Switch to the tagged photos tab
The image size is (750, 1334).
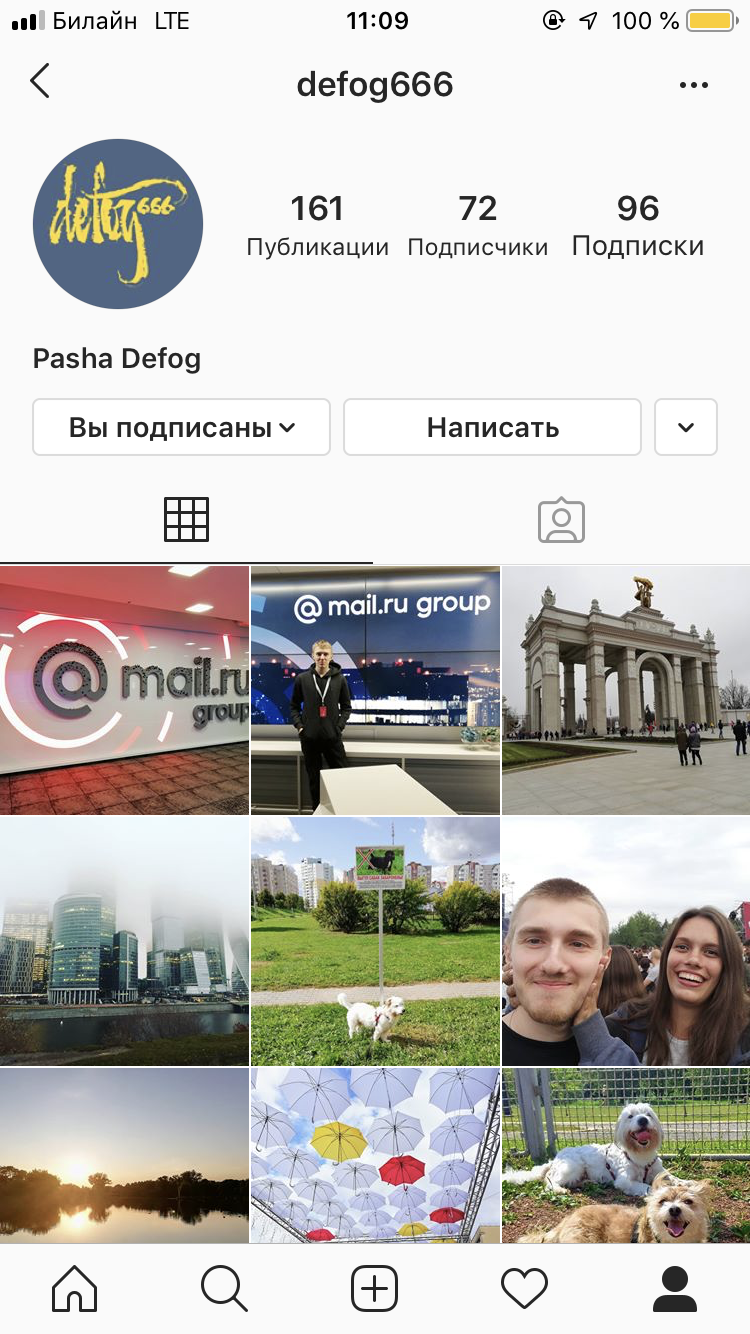tap(561, 520)
